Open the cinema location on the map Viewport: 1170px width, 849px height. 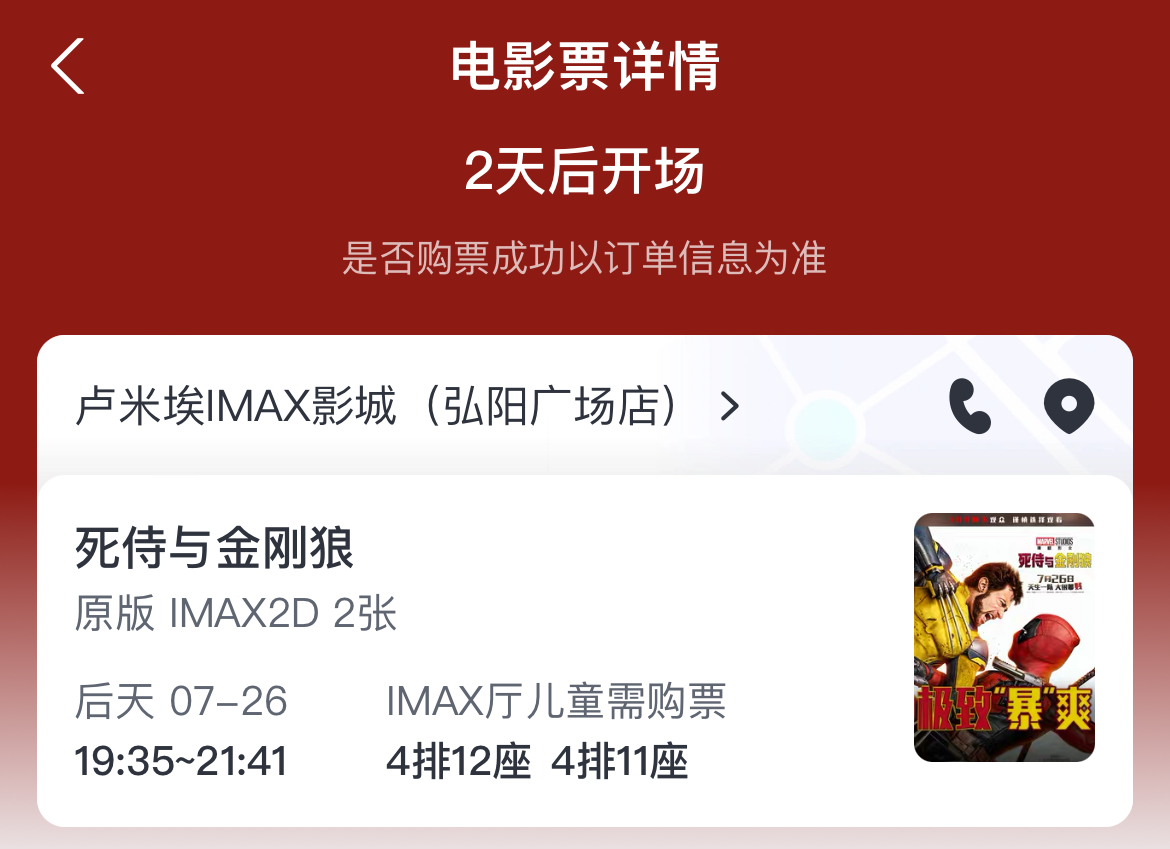point(1068,406)
